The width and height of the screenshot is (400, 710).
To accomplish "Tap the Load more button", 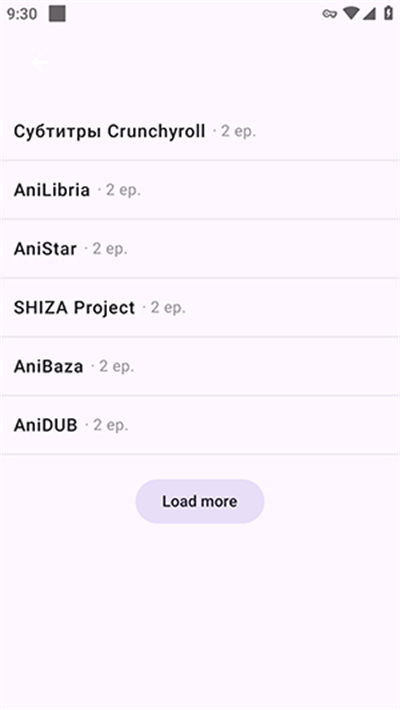I will tap(200, 501).
